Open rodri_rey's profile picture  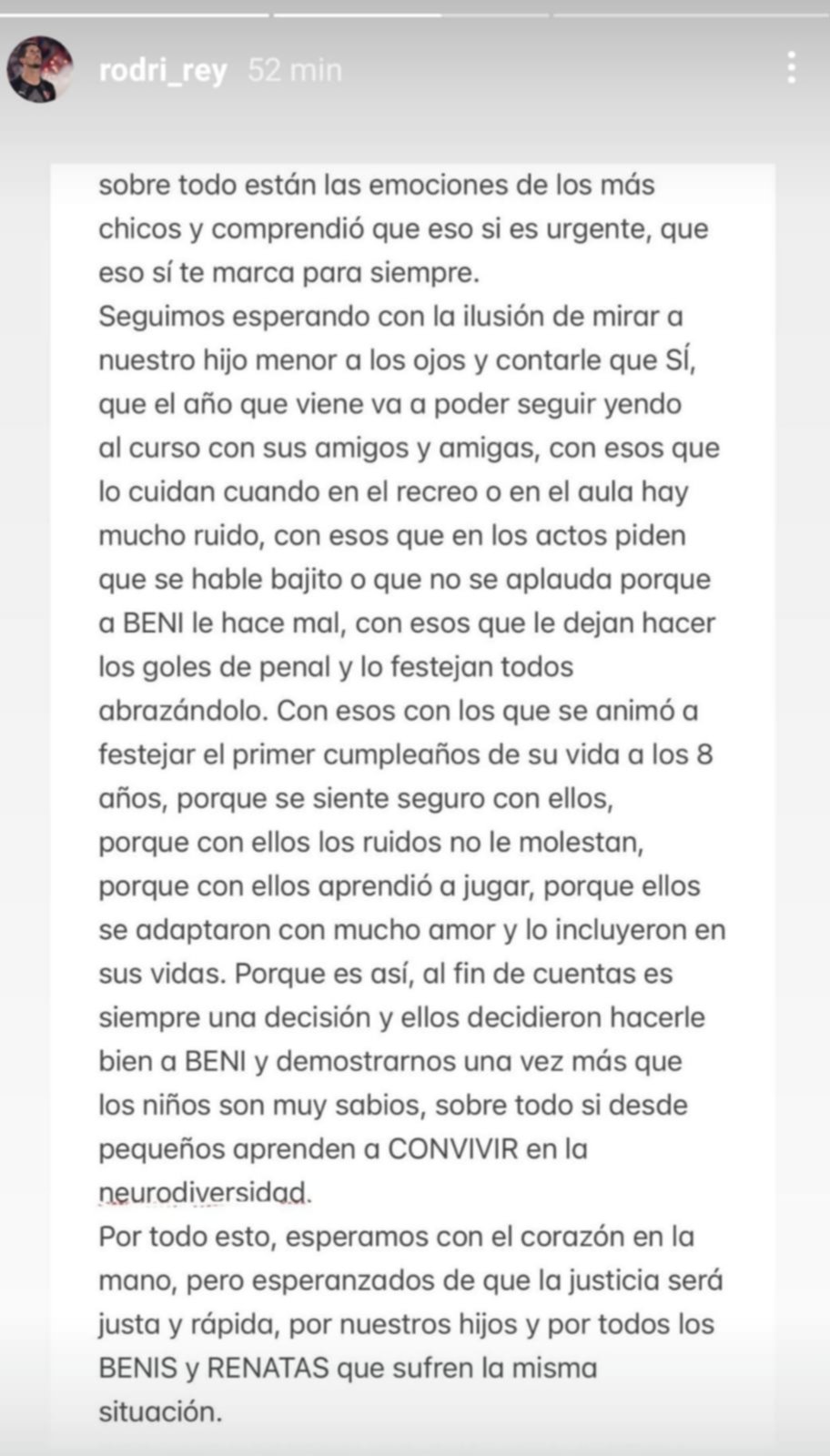coord(40,69)
